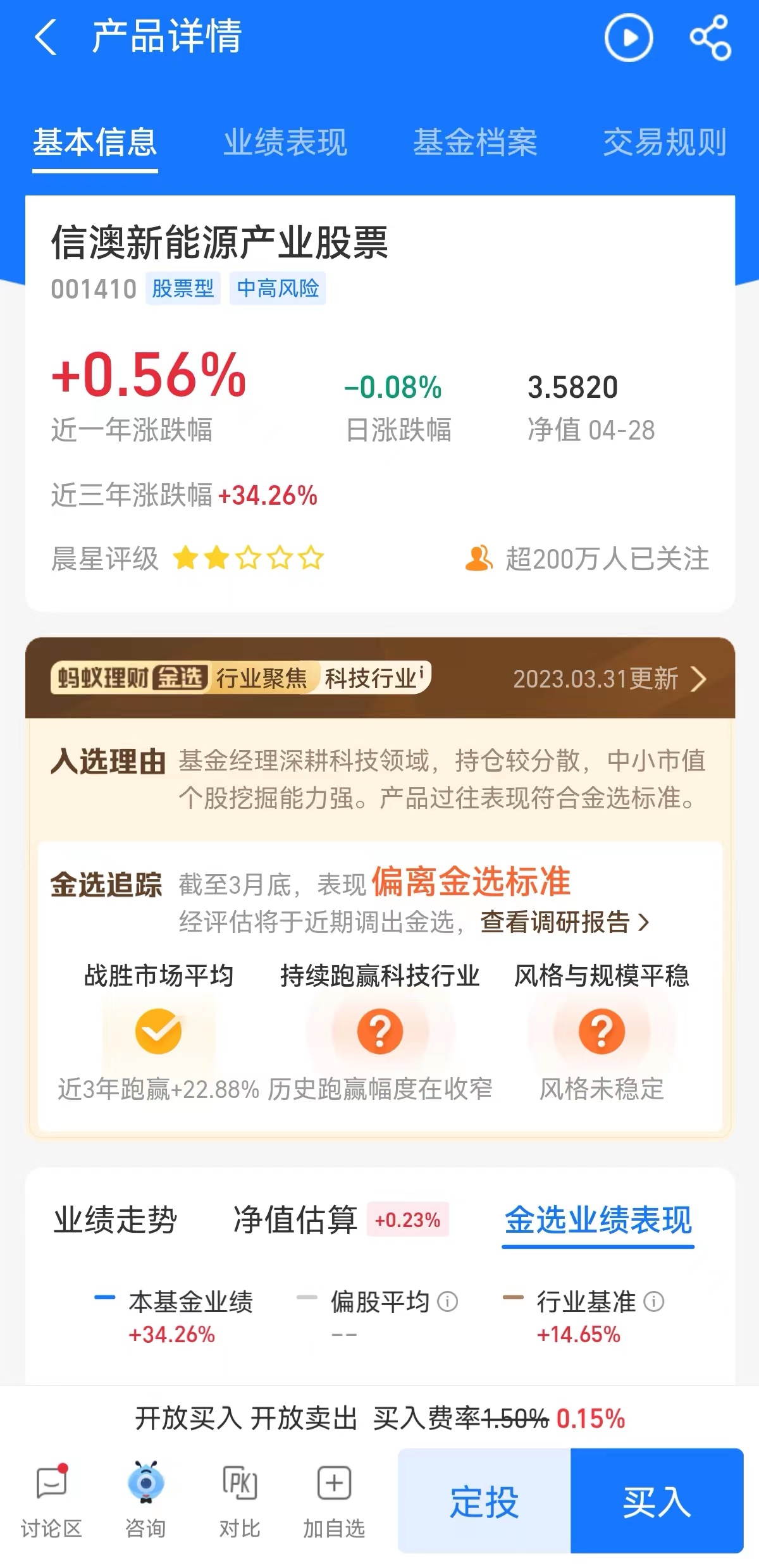The width and height of the screenshot is (759, 1568).
Task: Switch to 净值估算 tab
Action: 295,1219
